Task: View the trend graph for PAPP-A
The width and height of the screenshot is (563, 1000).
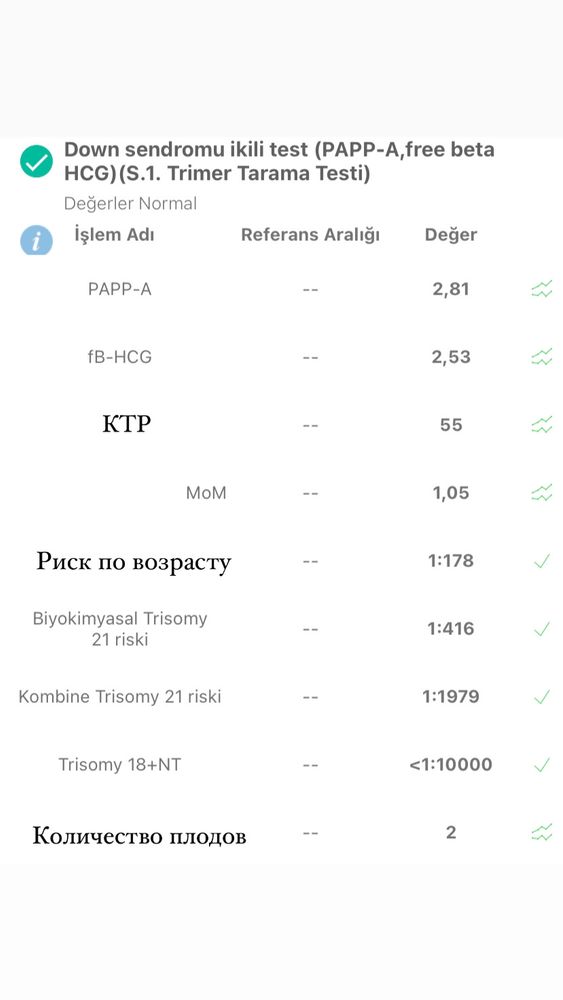Action: click(541, 289)
